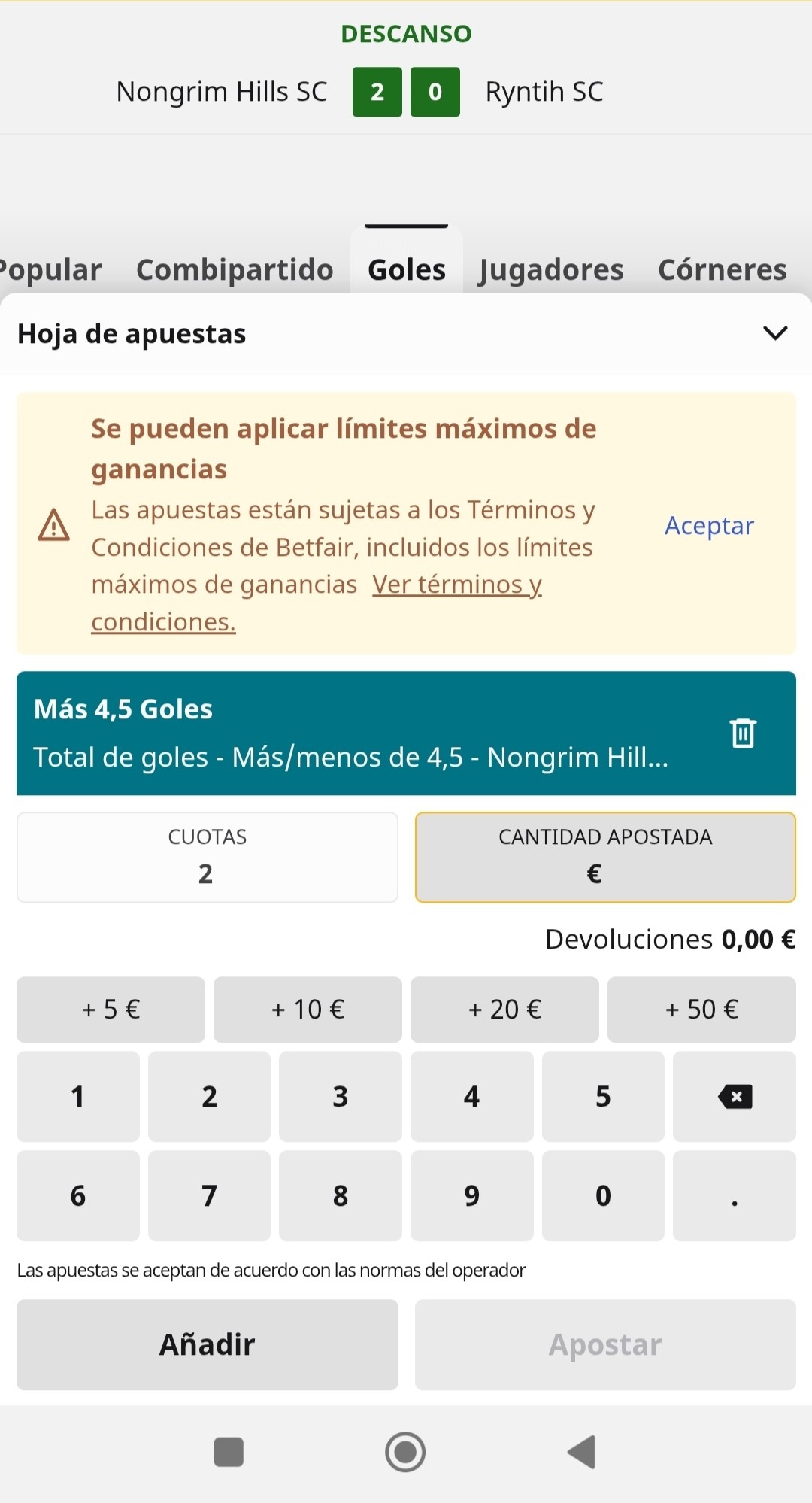Select the Cantidad apostada stake field
Image resolution: width=812 pixels, height=1503 pixels.
(x=605, y=857)
